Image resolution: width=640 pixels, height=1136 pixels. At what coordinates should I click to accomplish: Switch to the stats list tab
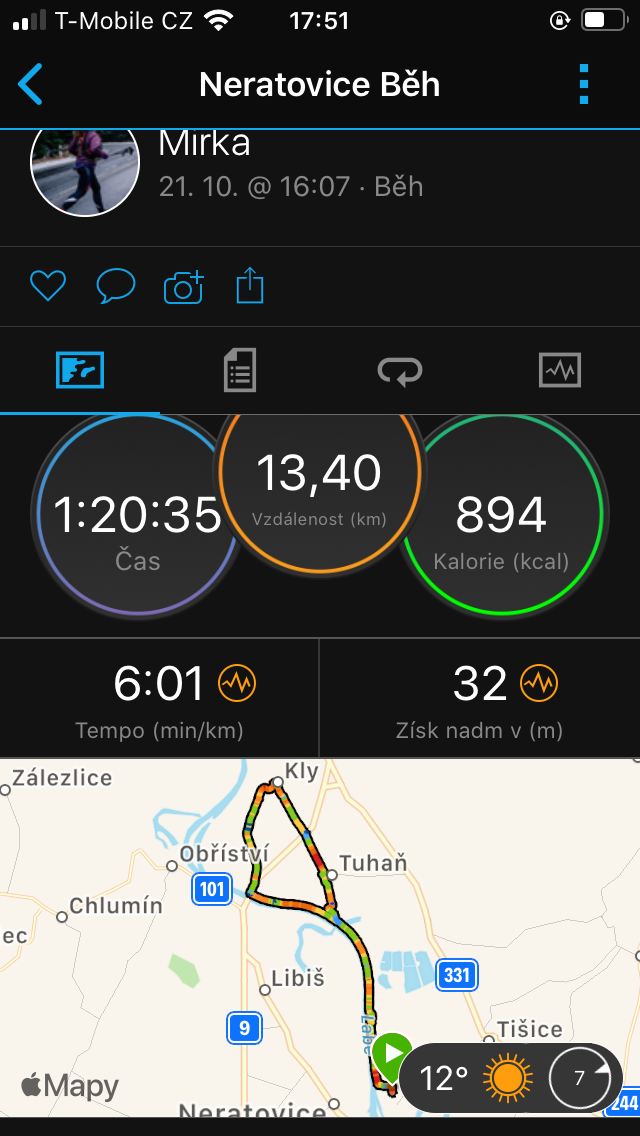pos(239,370)
